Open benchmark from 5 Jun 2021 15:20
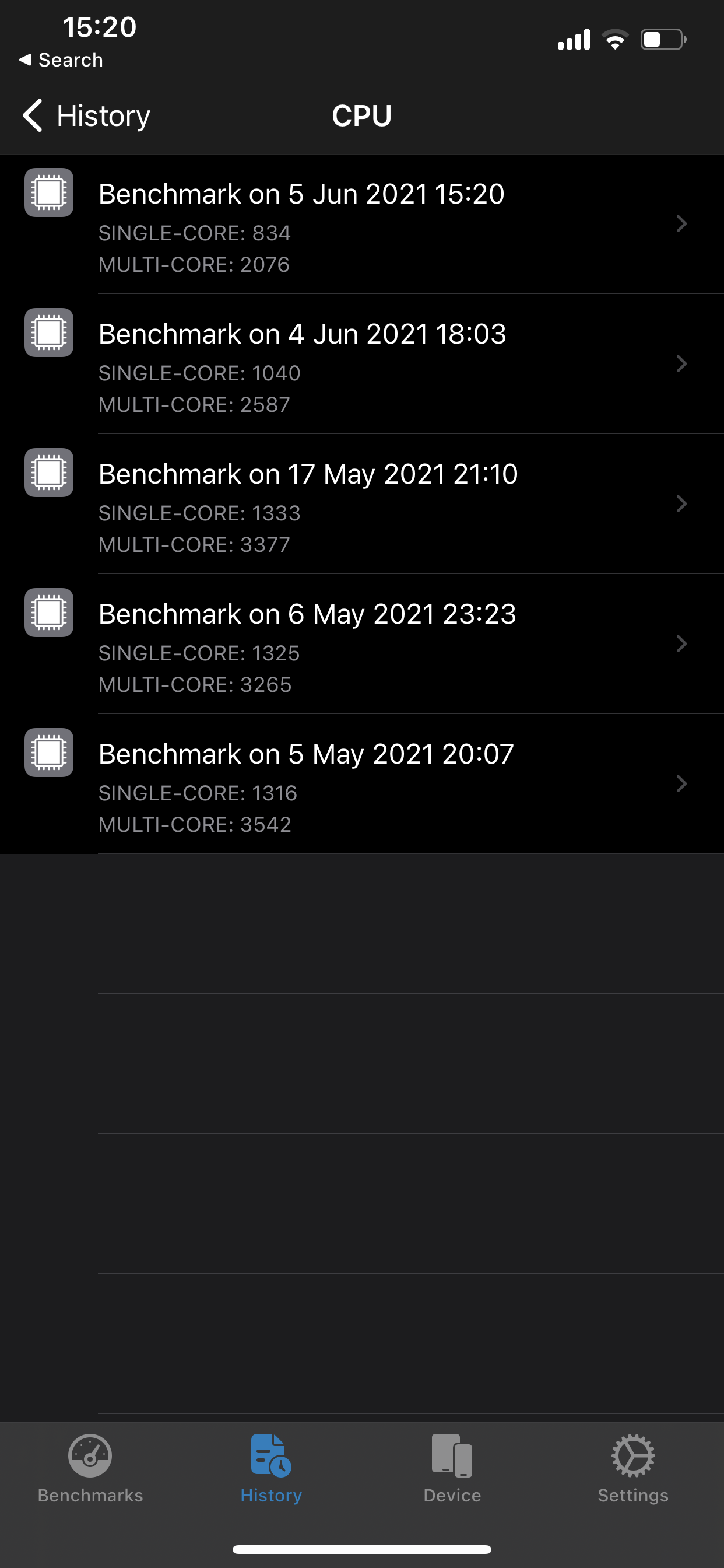Screen dimensions: 724x1568 (x=361, y=224)
